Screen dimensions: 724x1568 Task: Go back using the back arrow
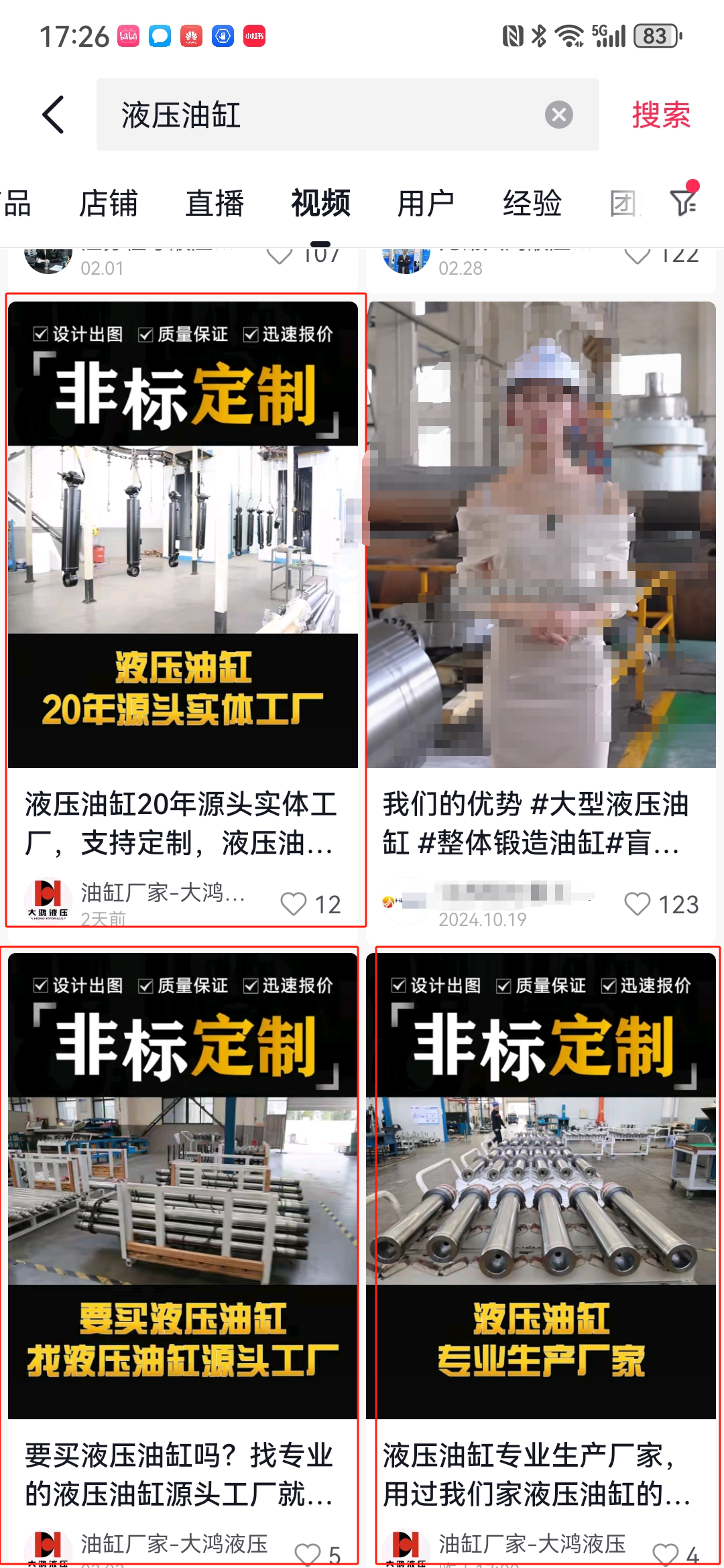54,115
